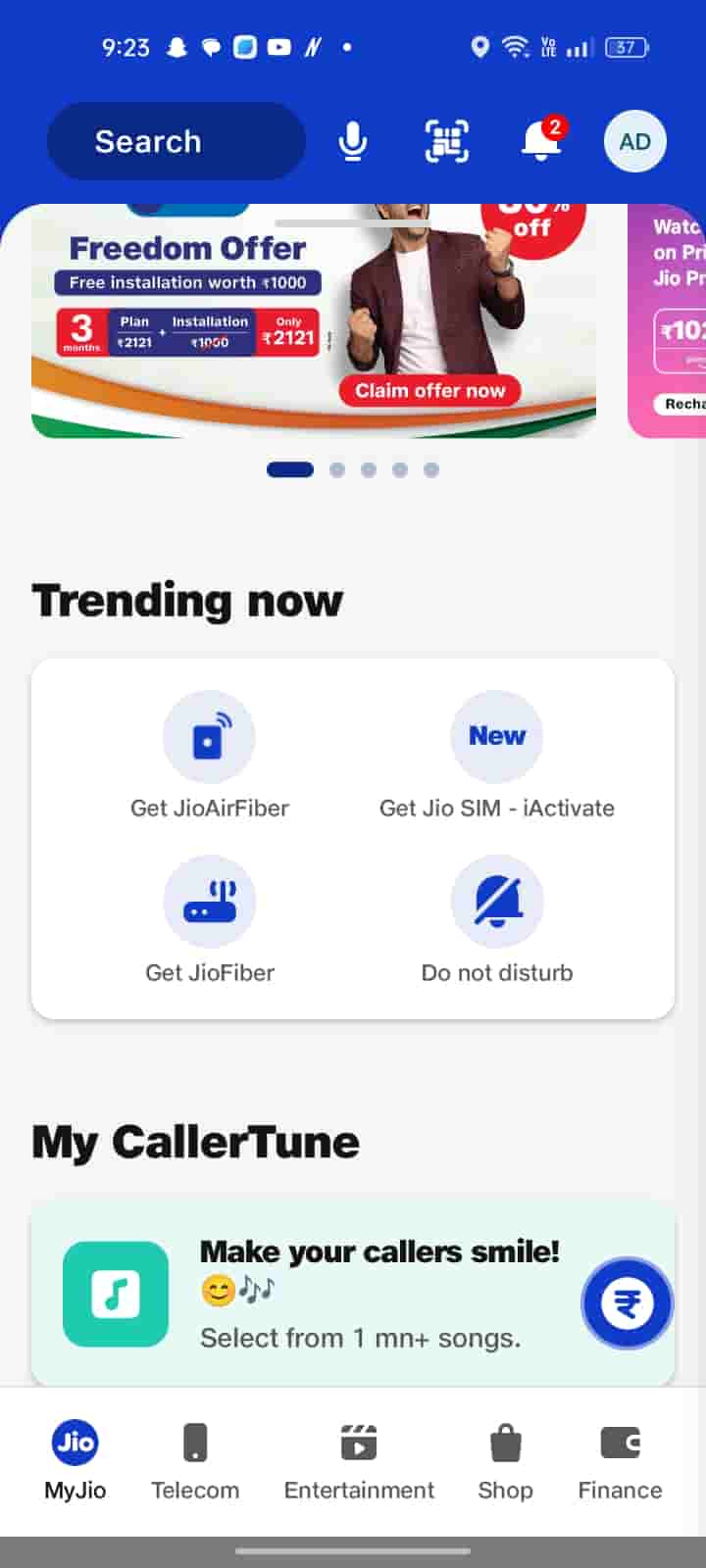This screenshot has height=1568, width=706.
Task: Start voice search with the microphone
Action: click(x=352, y=142)
